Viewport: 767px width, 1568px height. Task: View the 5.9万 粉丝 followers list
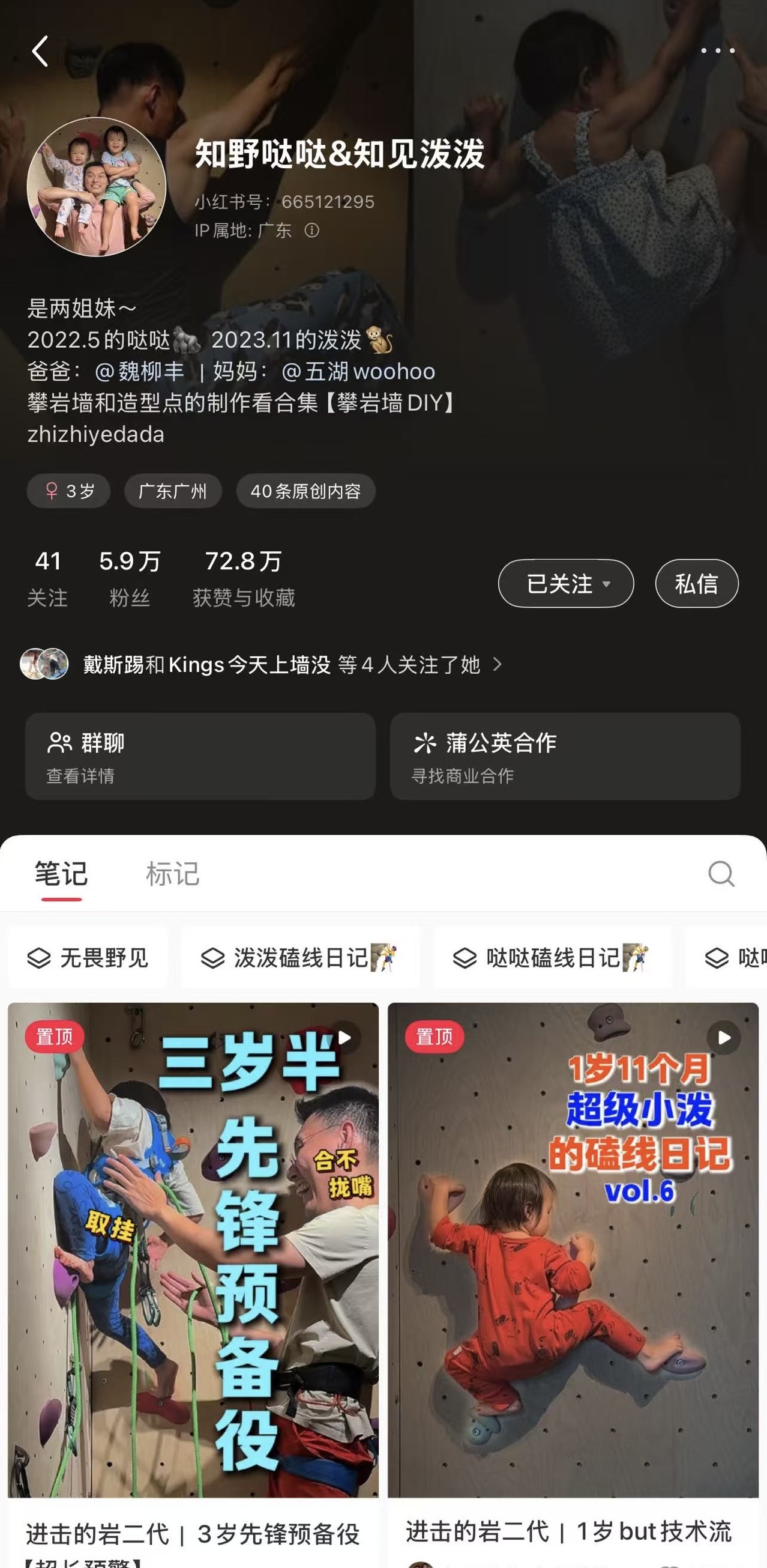coord(130,578)
